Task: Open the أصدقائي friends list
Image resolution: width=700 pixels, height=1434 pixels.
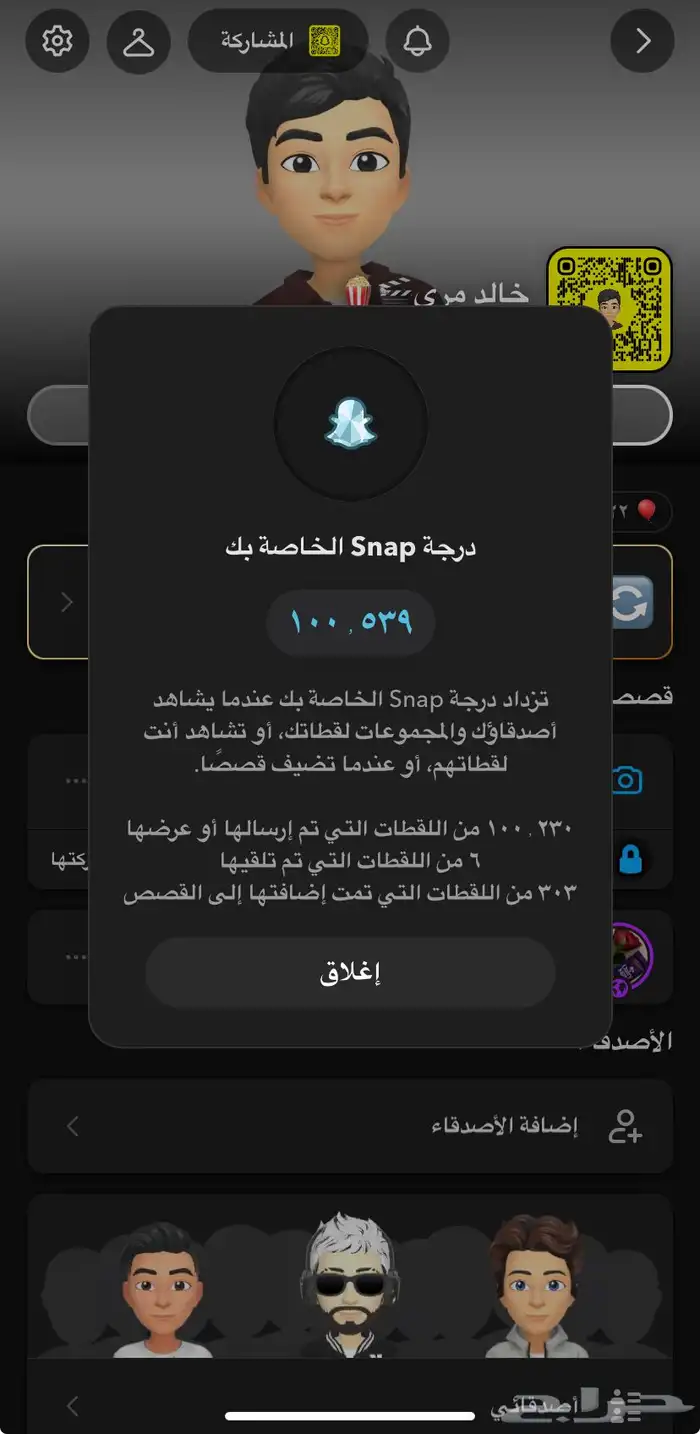Action: tap(350, 1405)
